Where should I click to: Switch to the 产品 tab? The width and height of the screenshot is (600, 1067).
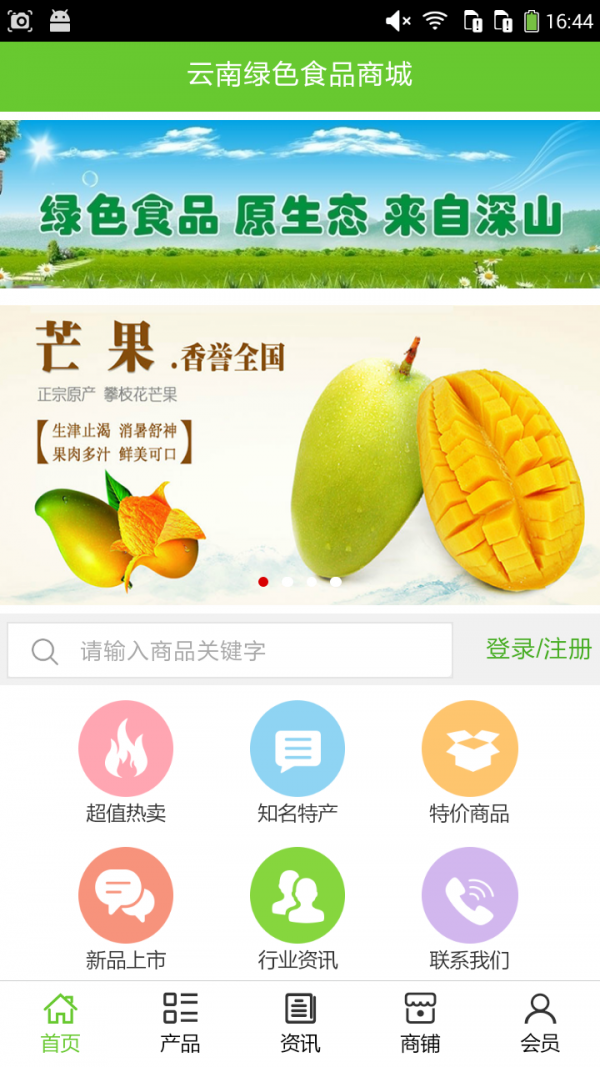tap(180, 1023)
